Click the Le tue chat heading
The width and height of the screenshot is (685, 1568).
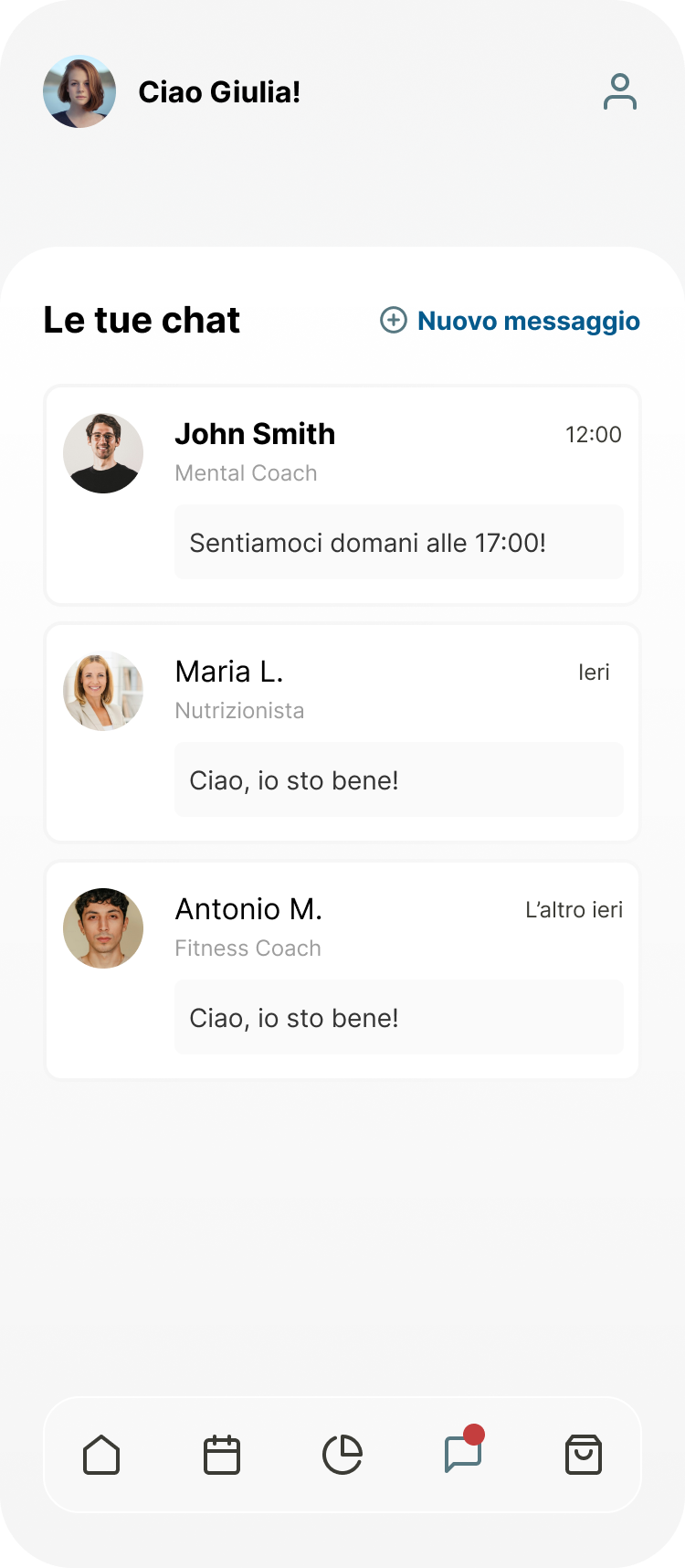[x=142, y=320]
